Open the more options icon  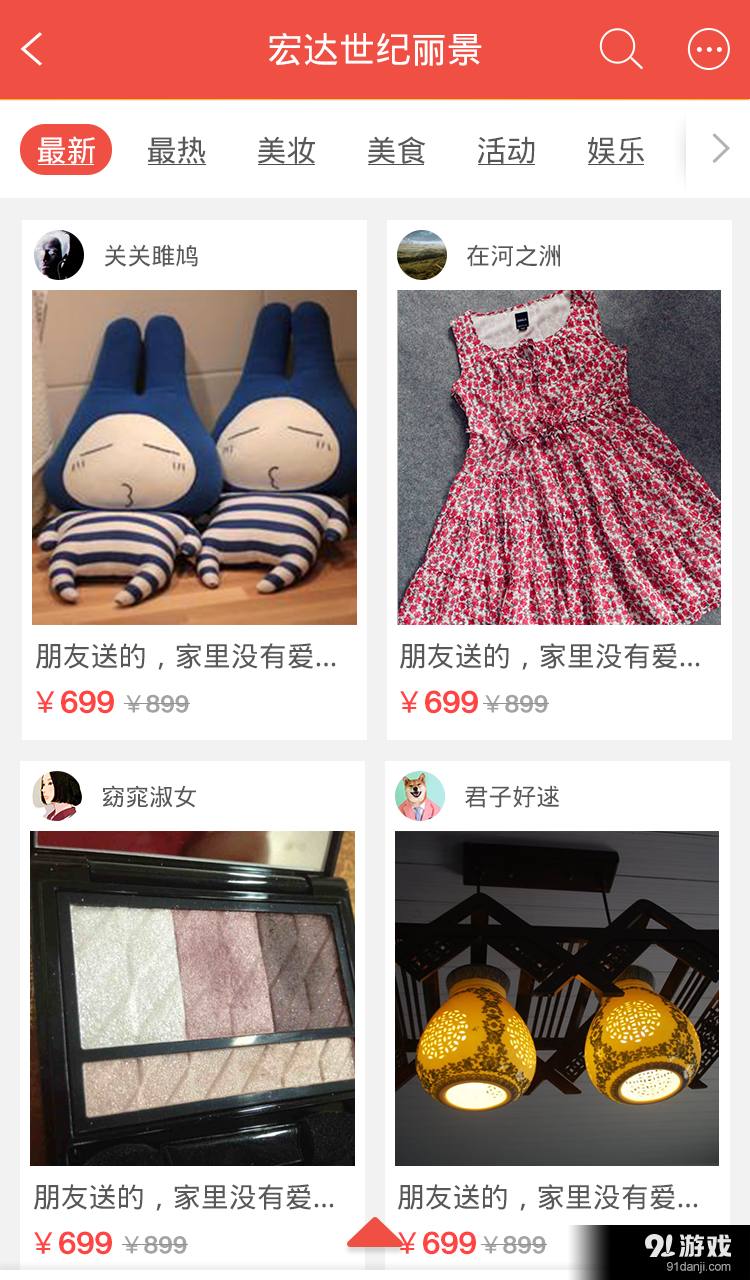[x=708, y=49]
